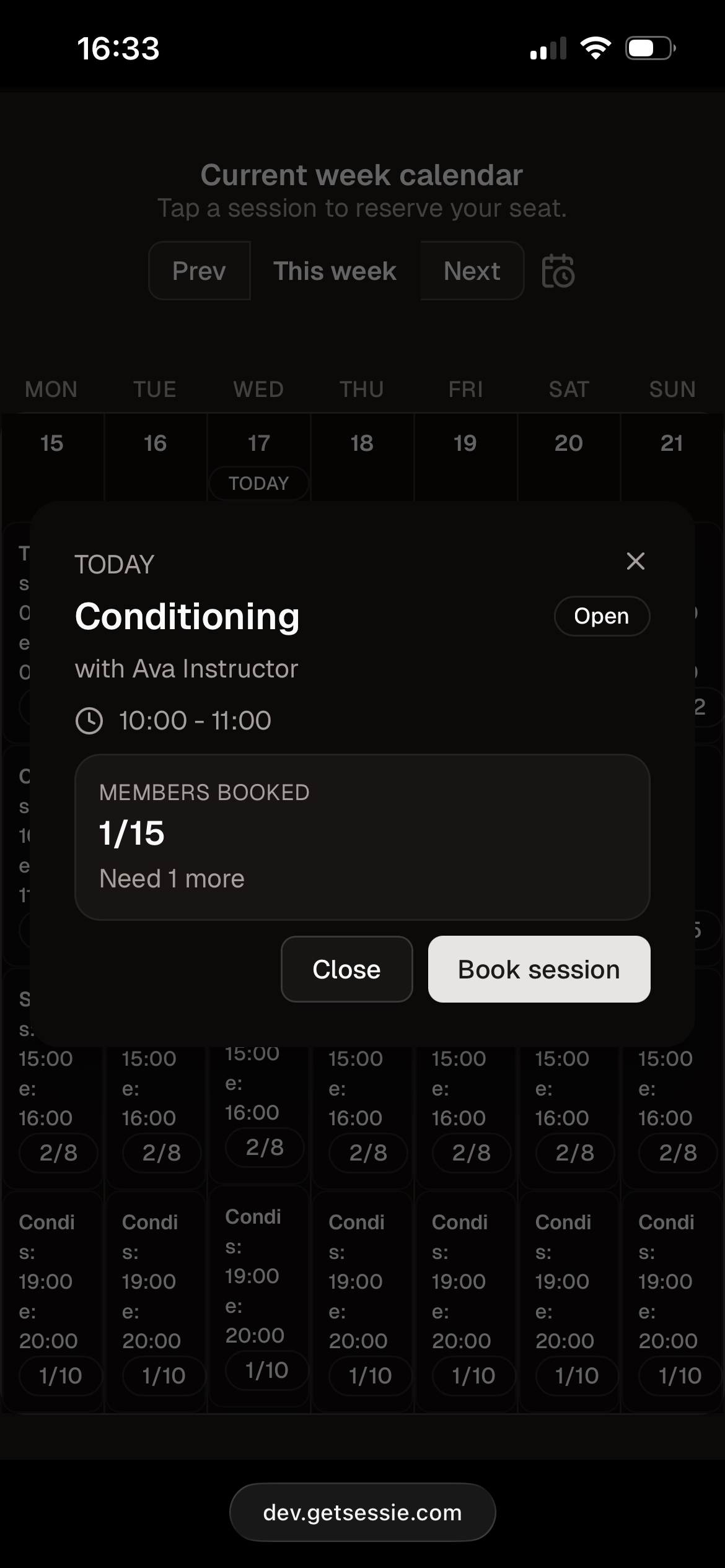Open the calendar date picker icon
Image resolution: width=725 pixels, height=1568 pixels.
pyautogui.click(x=557, y=271)
